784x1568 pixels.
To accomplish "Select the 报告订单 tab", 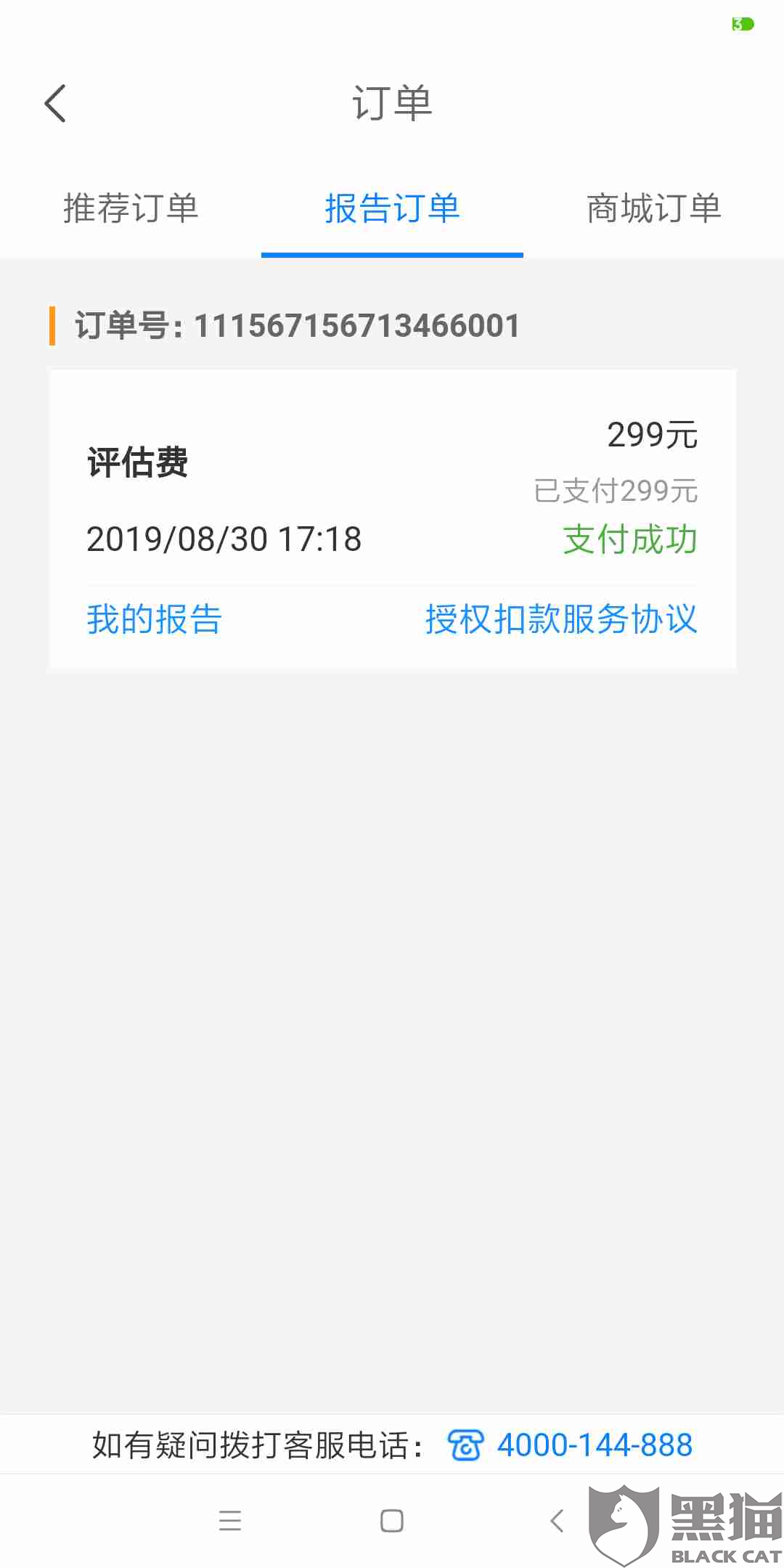I will 392,209.
